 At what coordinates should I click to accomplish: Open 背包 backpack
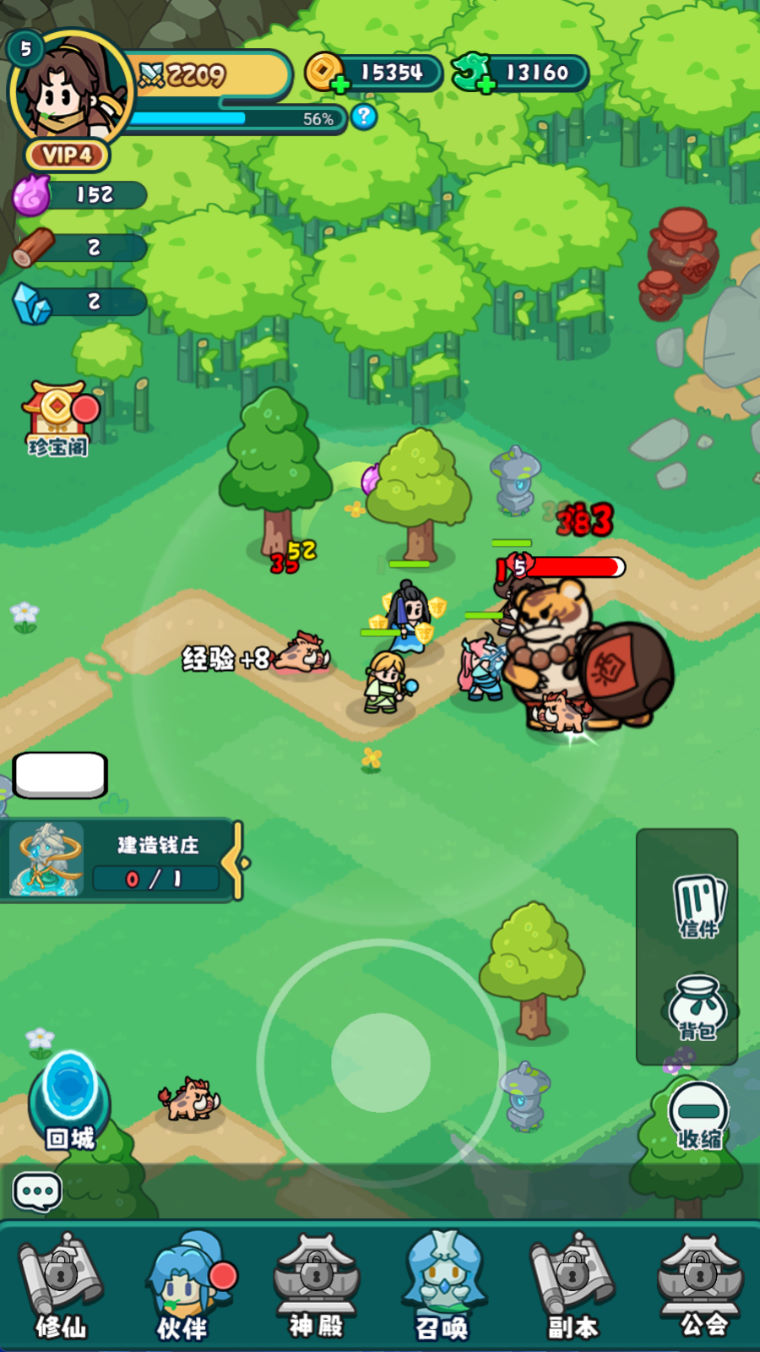coord(698,1008)
